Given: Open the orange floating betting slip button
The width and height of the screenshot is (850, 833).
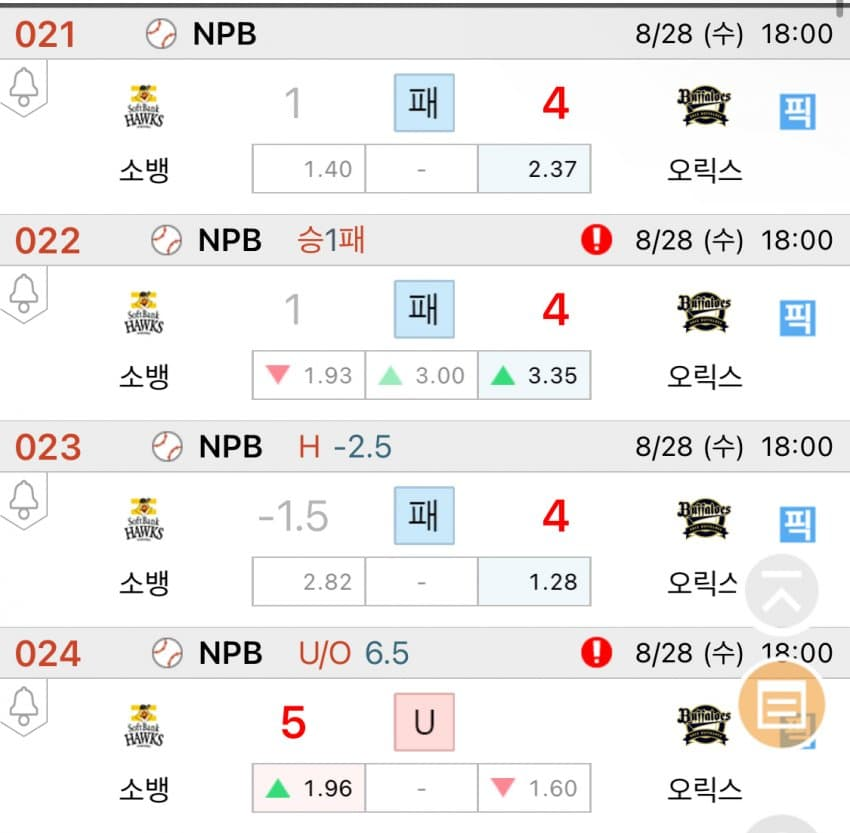Looking at the screenshot, I should tap(781, 705).
